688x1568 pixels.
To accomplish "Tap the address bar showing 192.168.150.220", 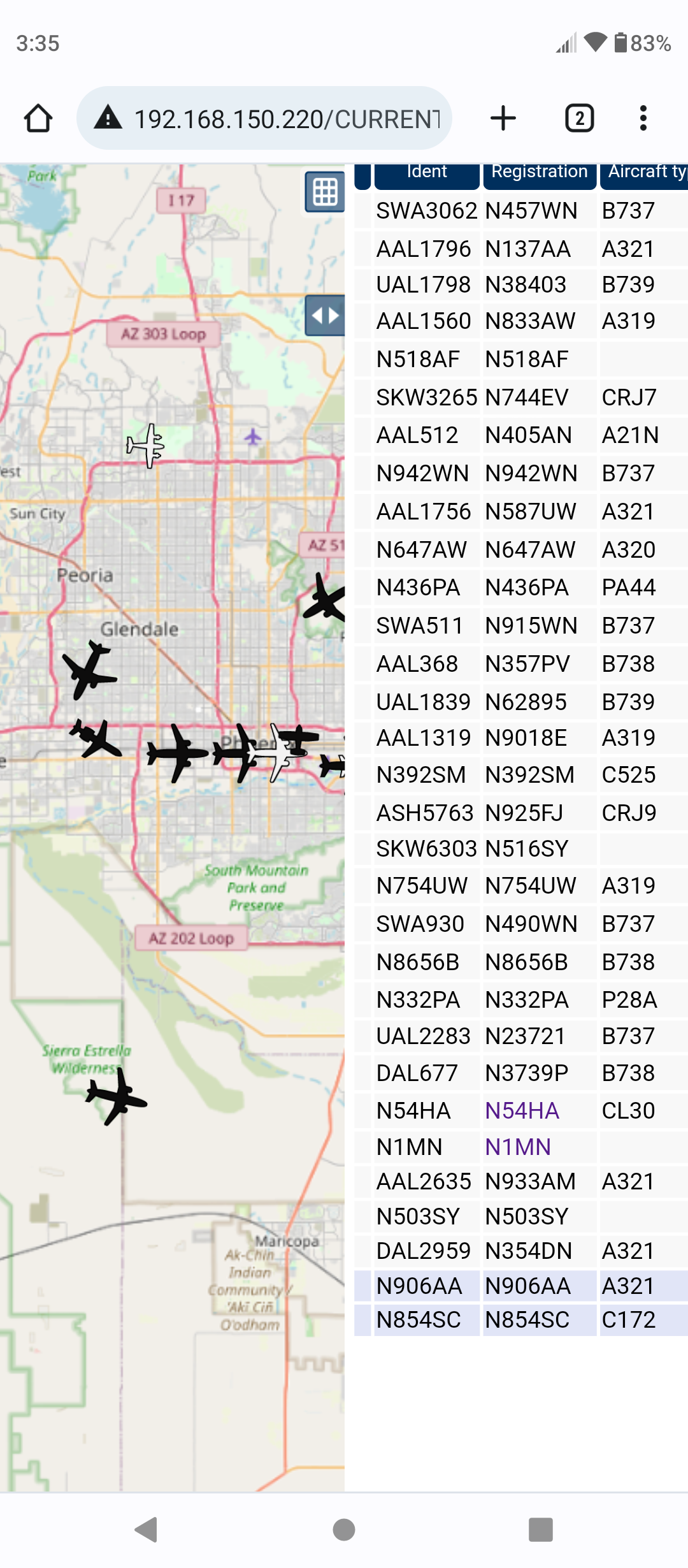I will [264, 119].
